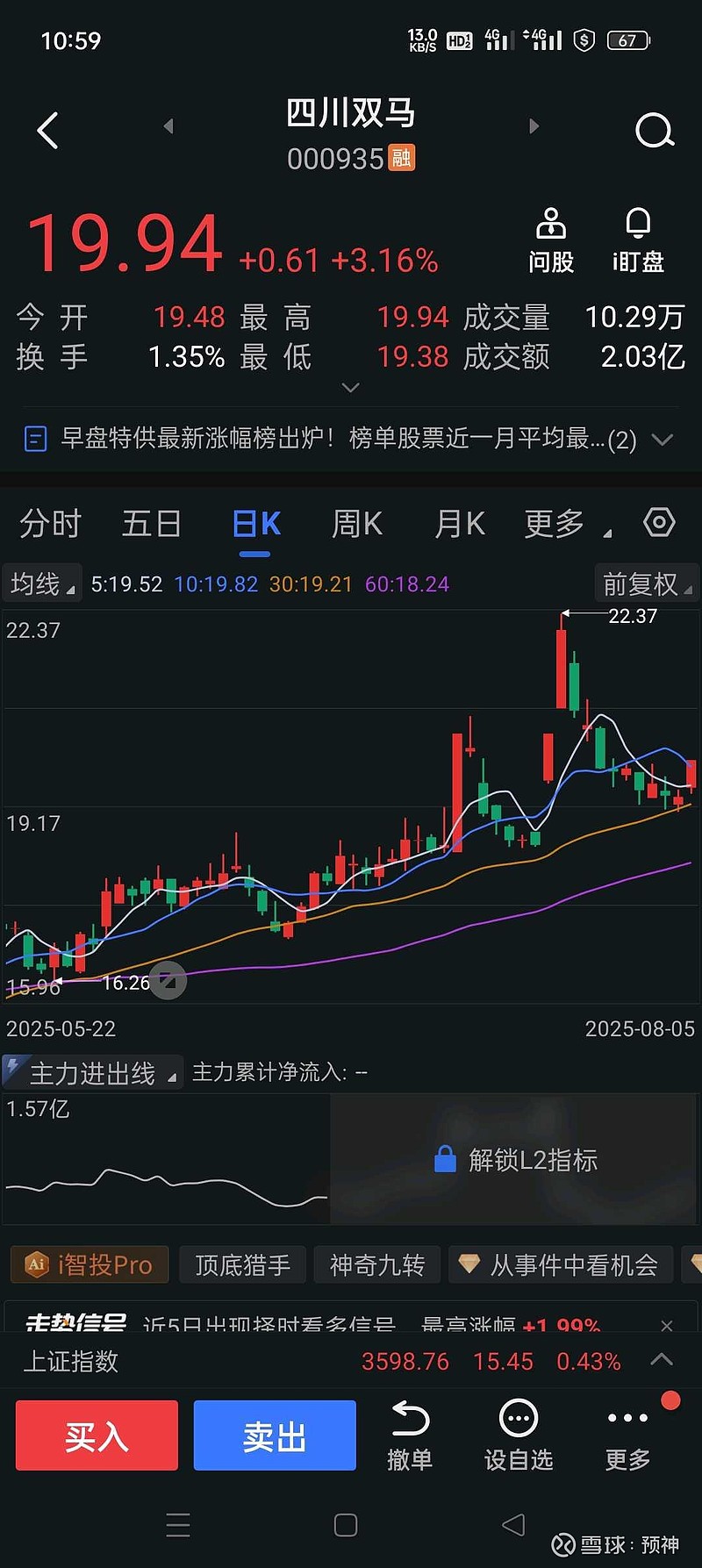Open 盯盘 alert bell

[638, 240]
